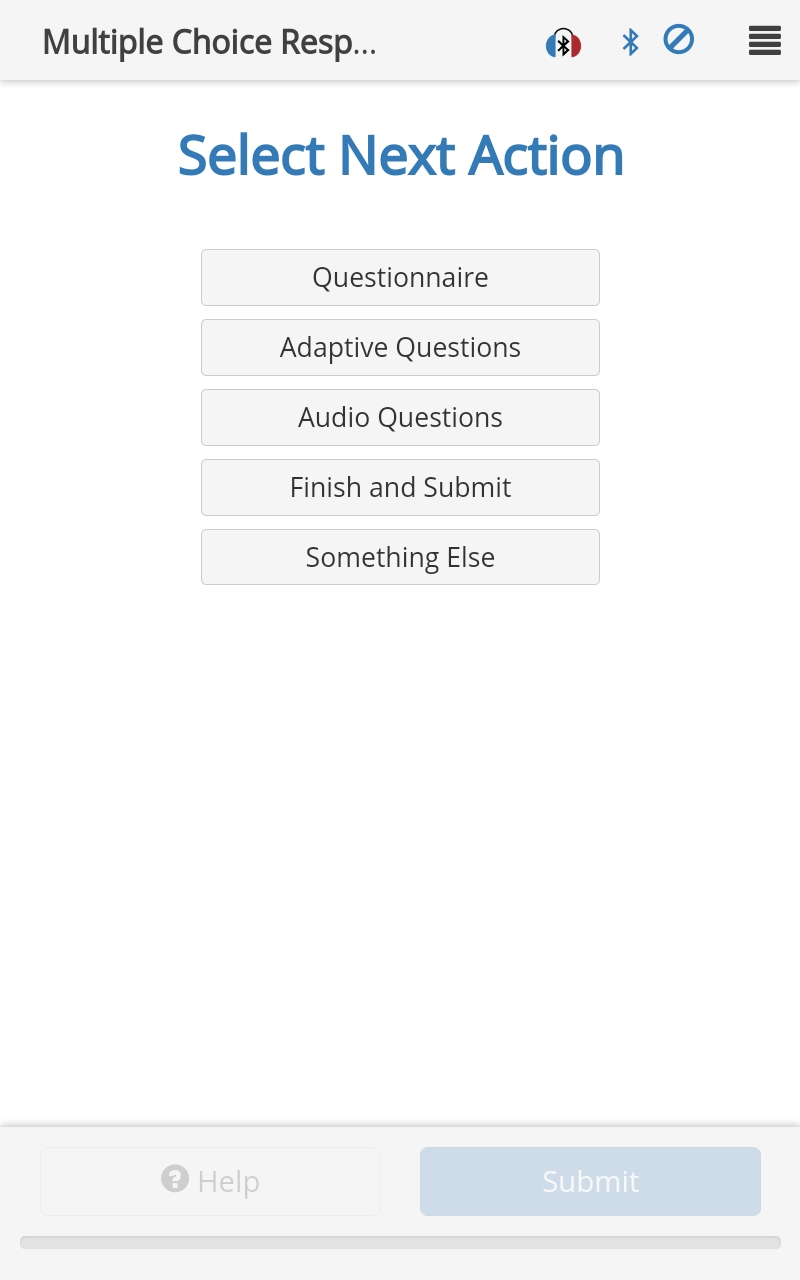Choose Adaptive Questions
This screenshot has width=800, height=1280.
click(x=400, y=347)
